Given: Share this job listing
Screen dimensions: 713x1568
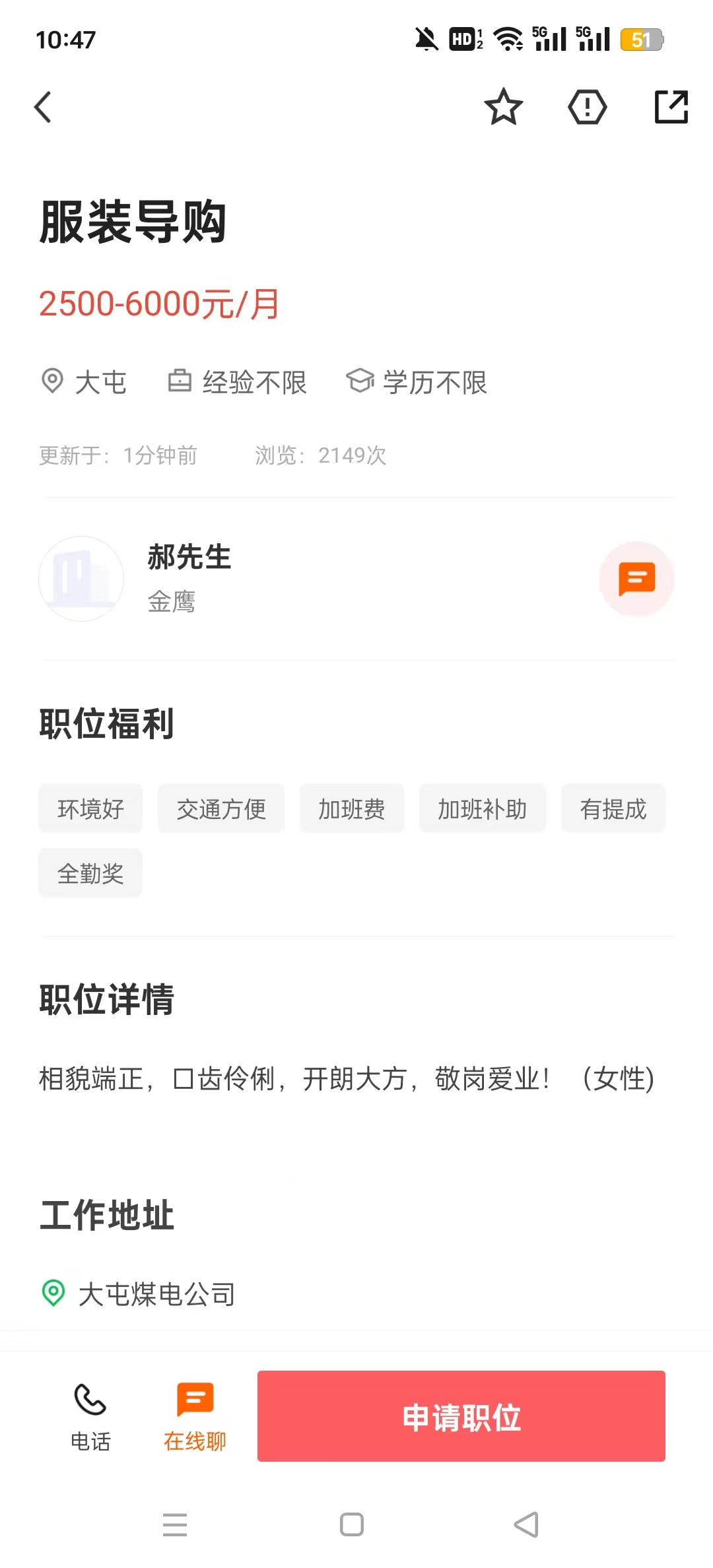Looking at the screenshot, I should point(671,107).
